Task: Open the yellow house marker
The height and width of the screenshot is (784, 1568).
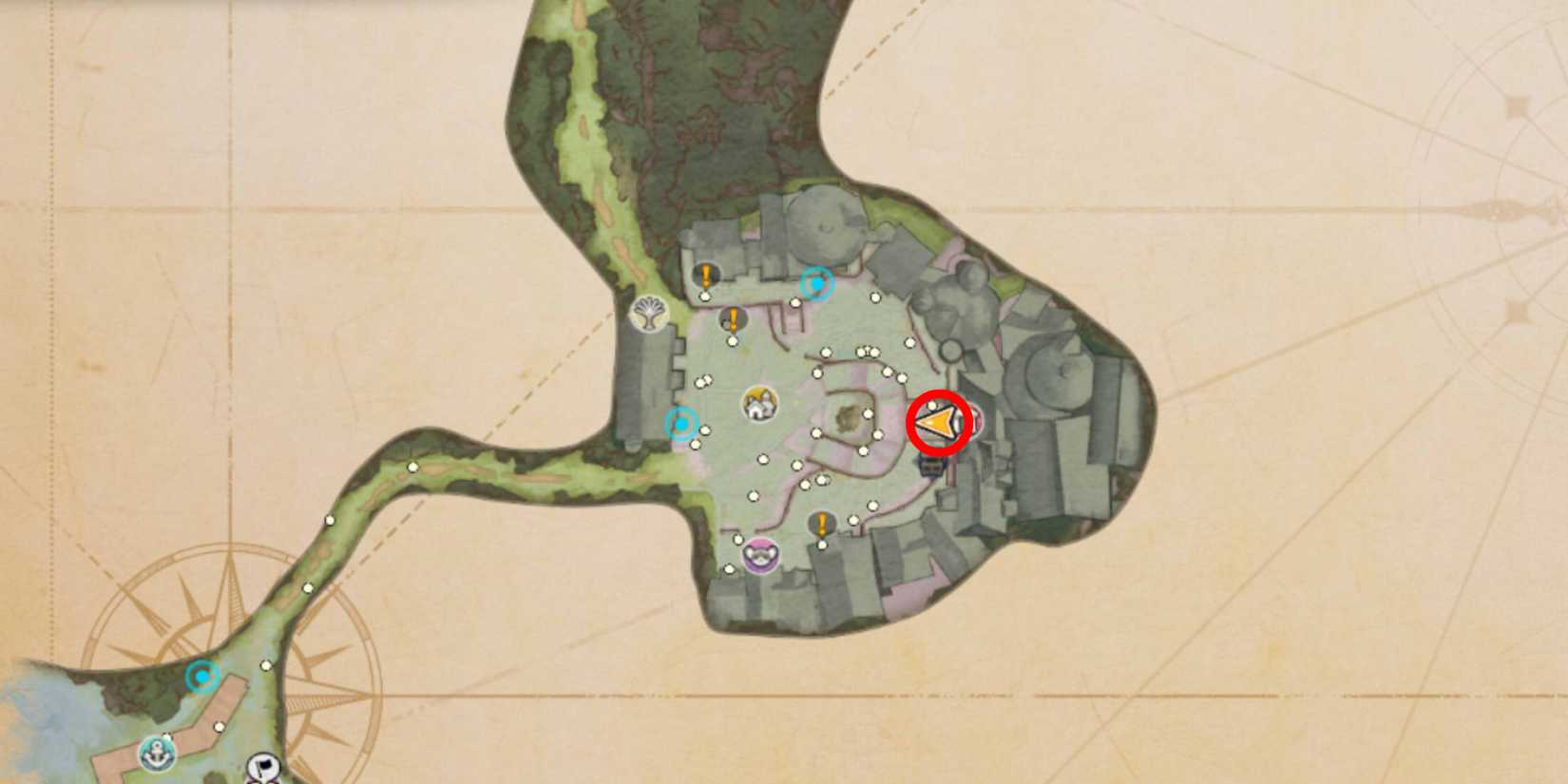Action: 758,404
